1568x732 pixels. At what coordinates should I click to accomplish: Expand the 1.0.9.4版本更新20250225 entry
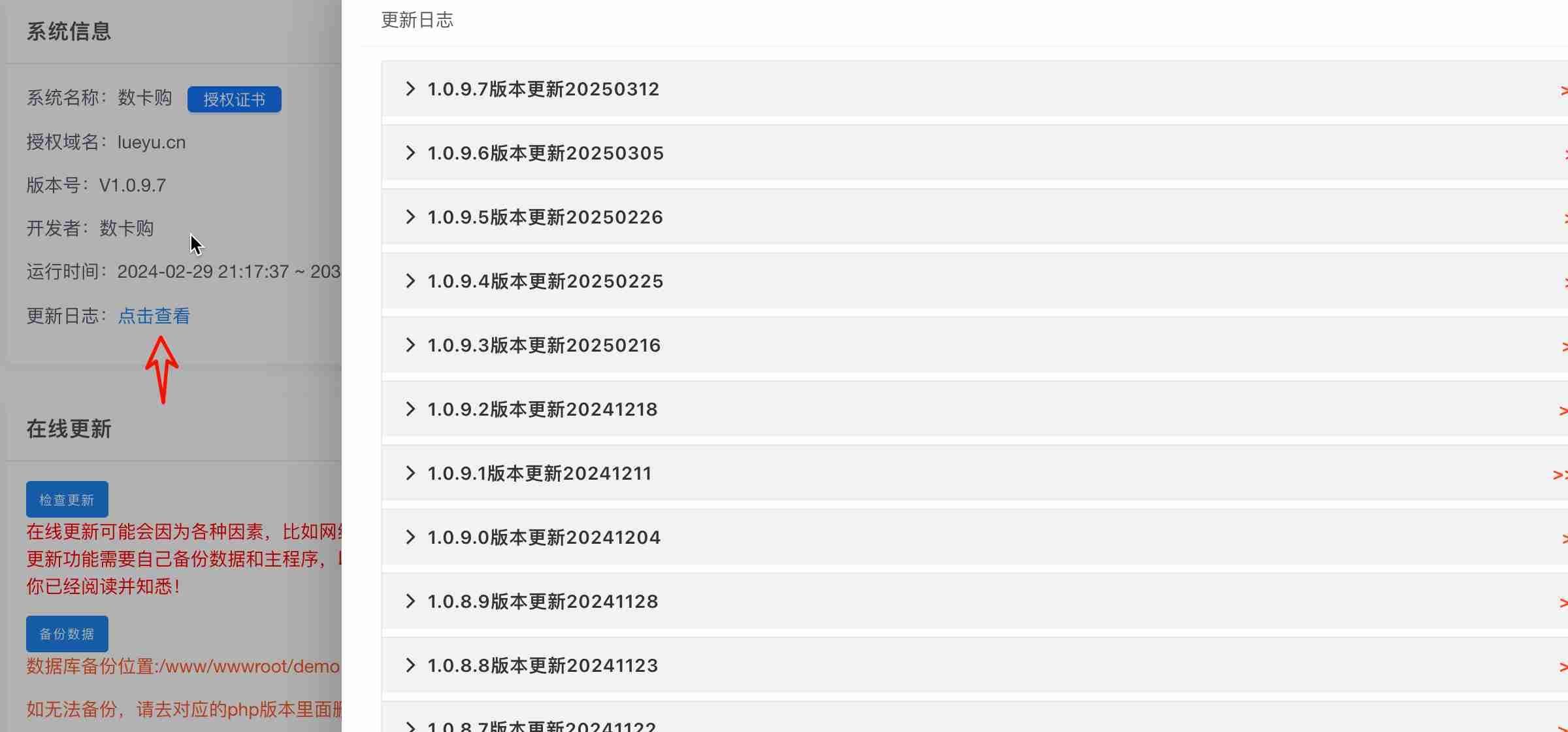coord(545,281)
